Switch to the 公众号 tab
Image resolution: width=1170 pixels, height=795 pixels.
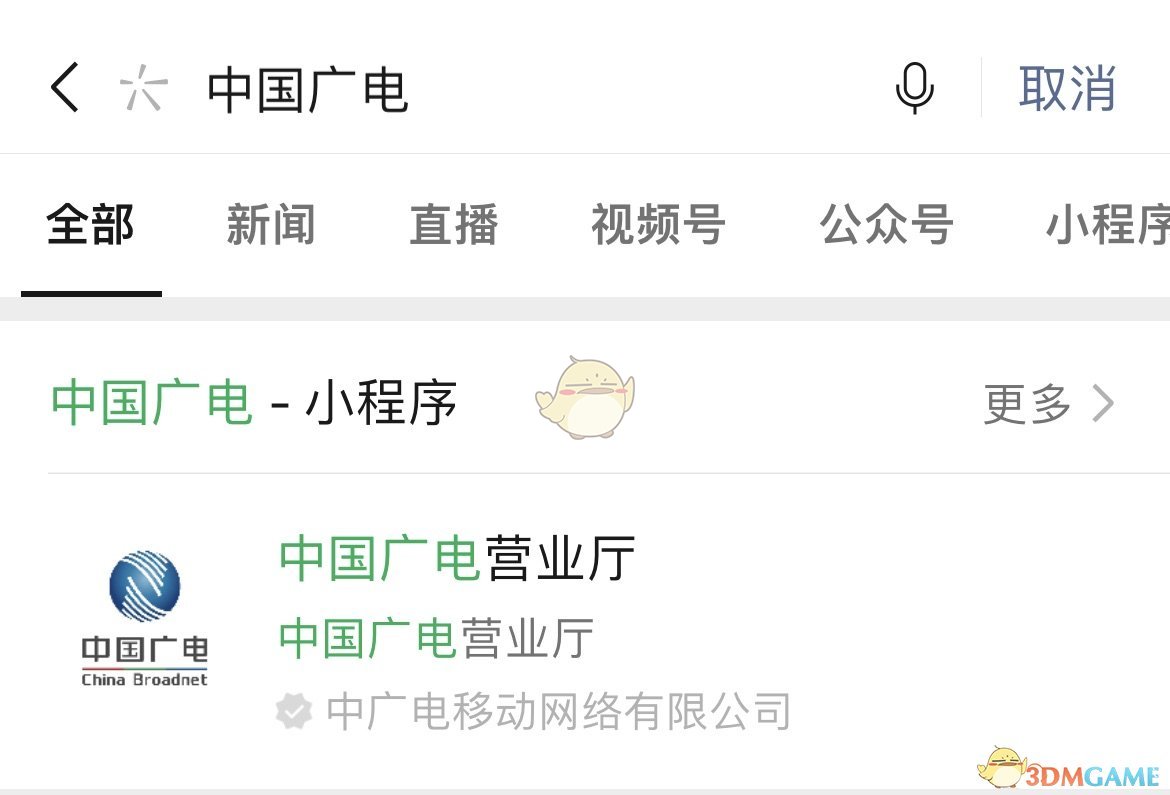pyautogui.click(x=886, y=225)
